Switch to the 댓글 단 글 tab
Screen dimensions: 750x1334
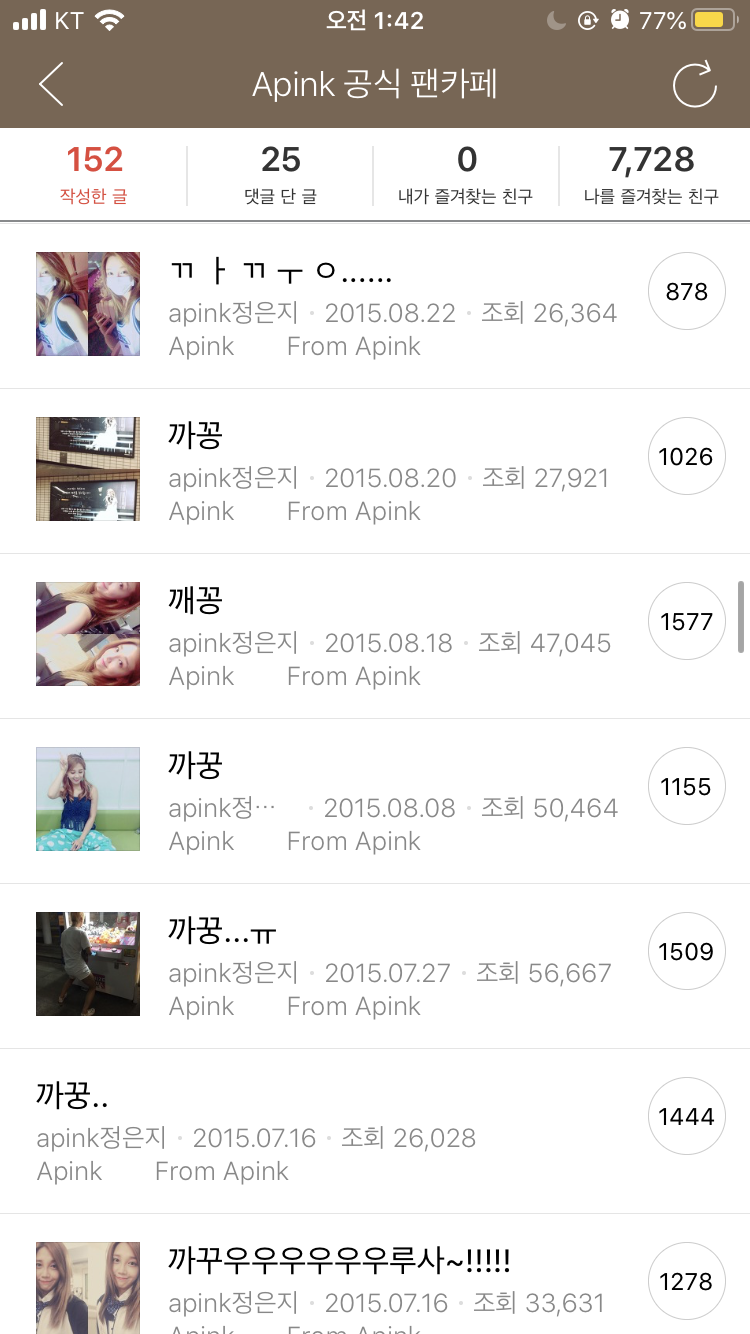click(280, 172)
